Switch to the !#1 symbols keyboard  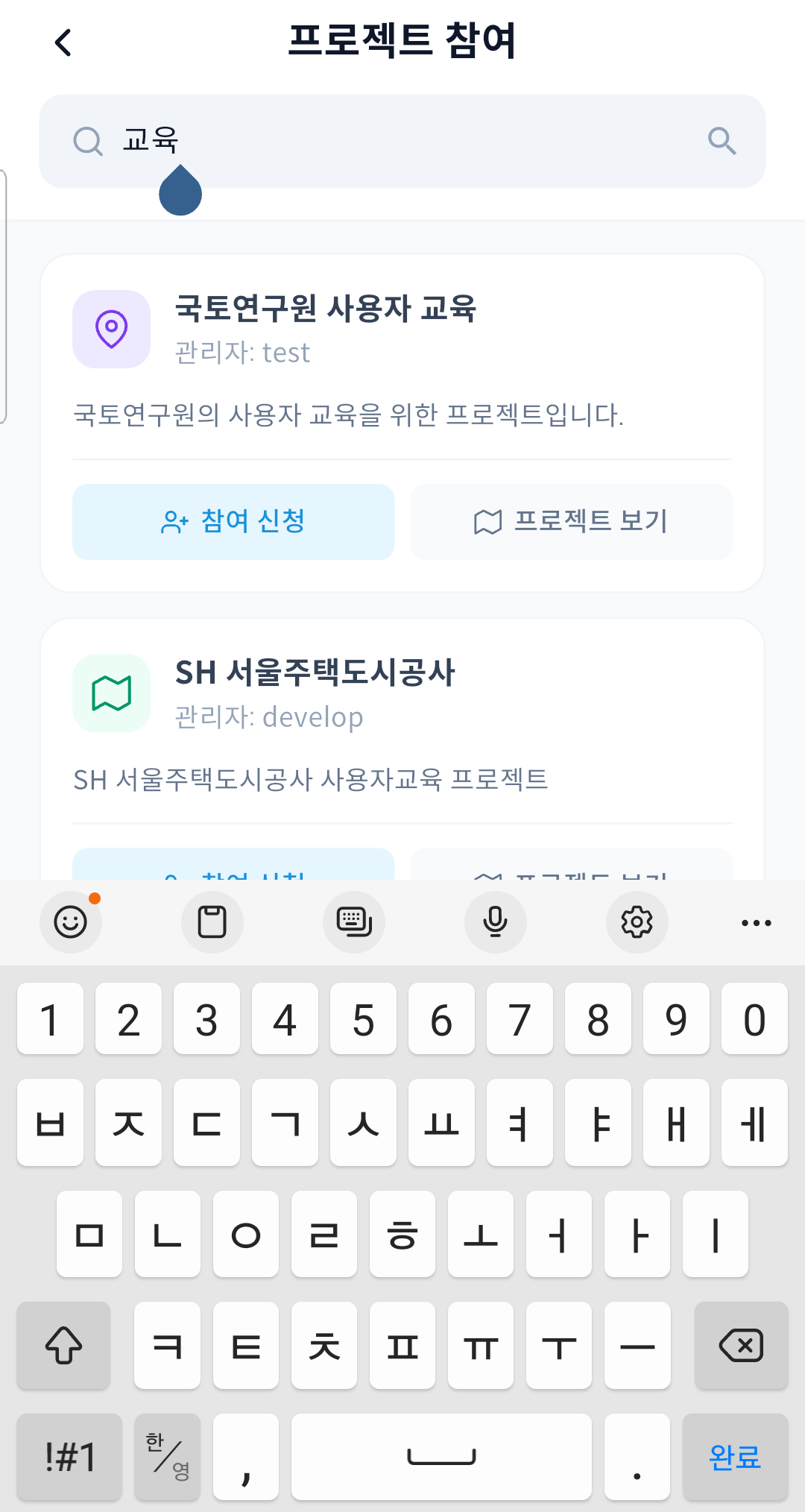pos(69,1456)
